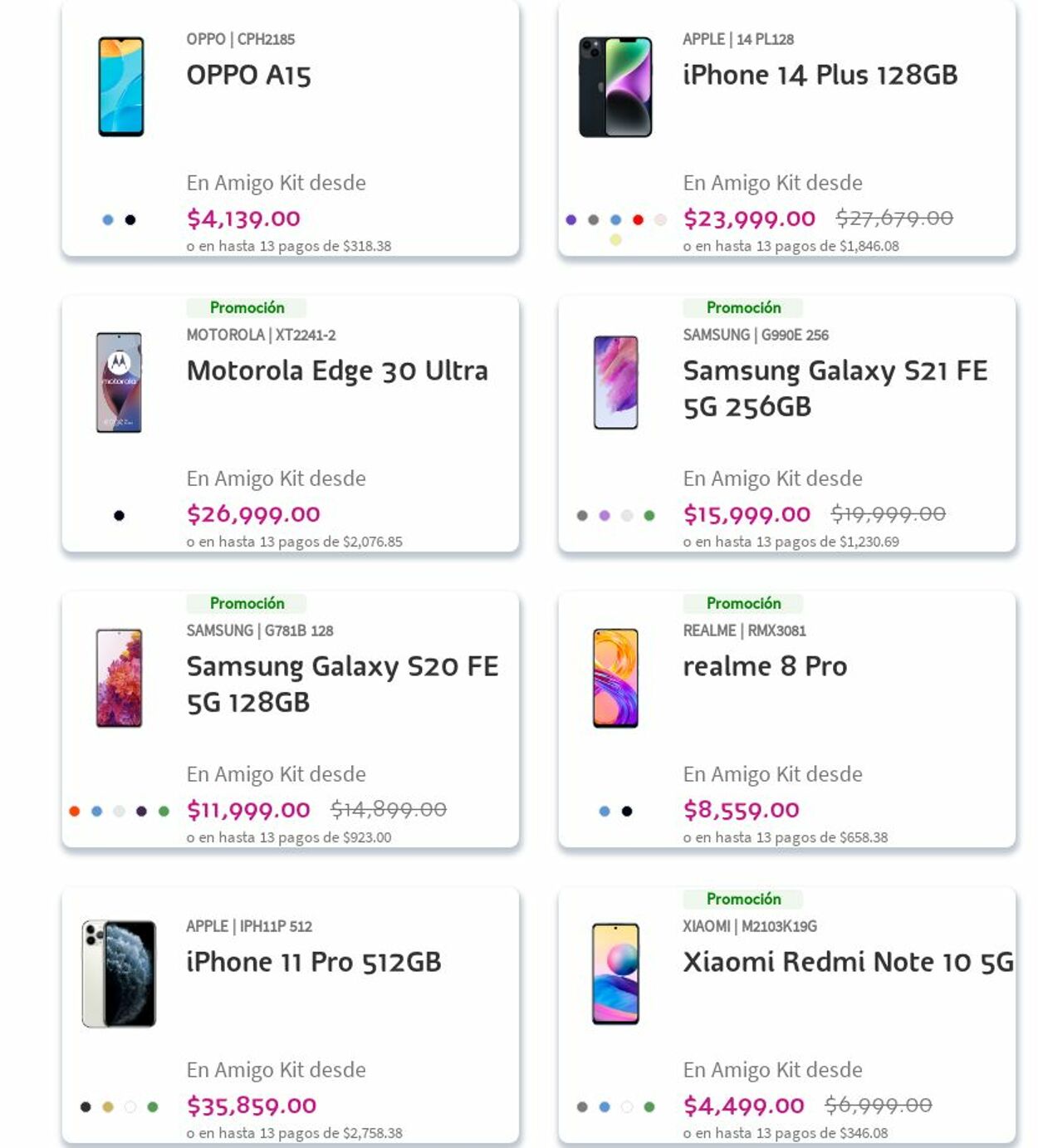Pick the orange swatch on Galaxy S20 FE
This screenshot has width=1038, height=1148.
click(x=75, y=812)
